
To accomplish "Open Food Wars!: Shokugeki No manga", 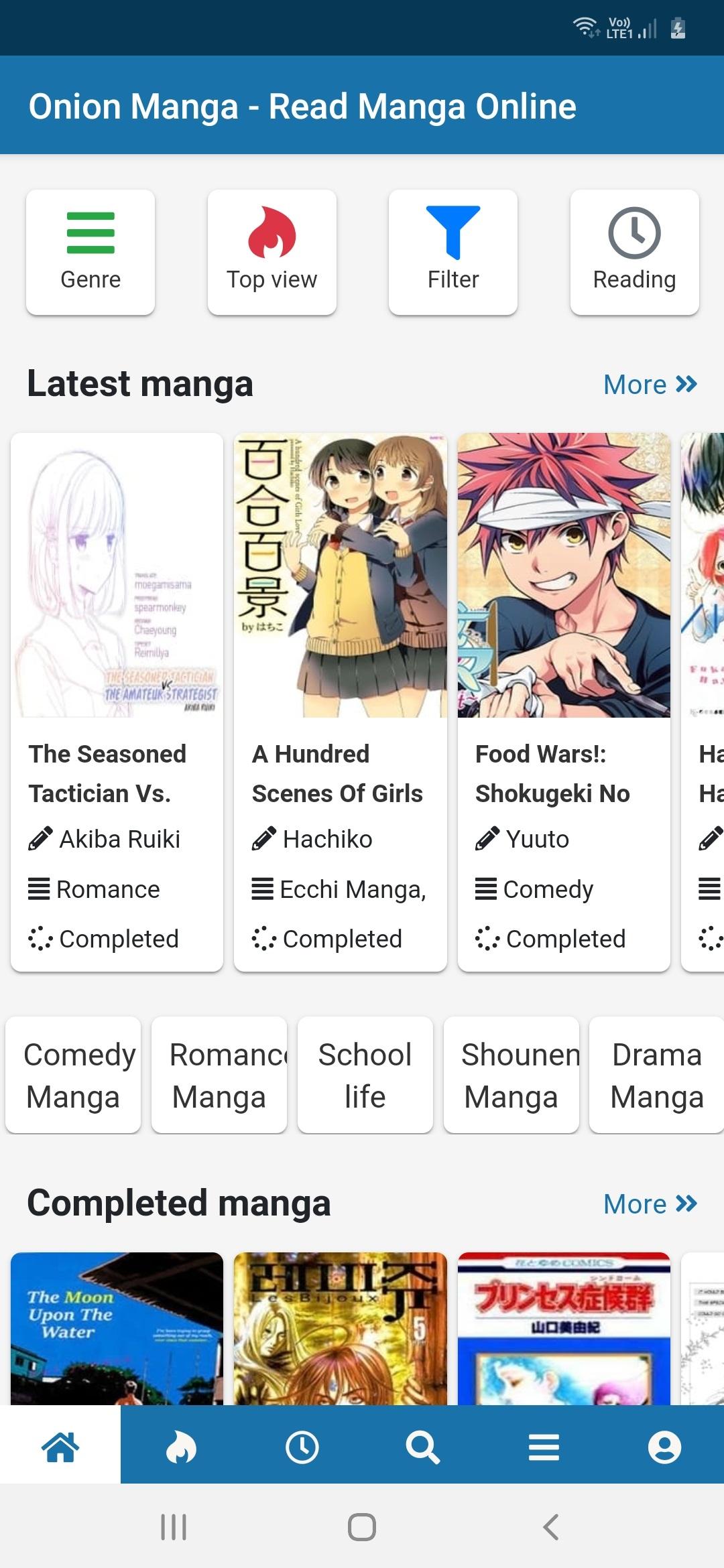I will 563,576.
